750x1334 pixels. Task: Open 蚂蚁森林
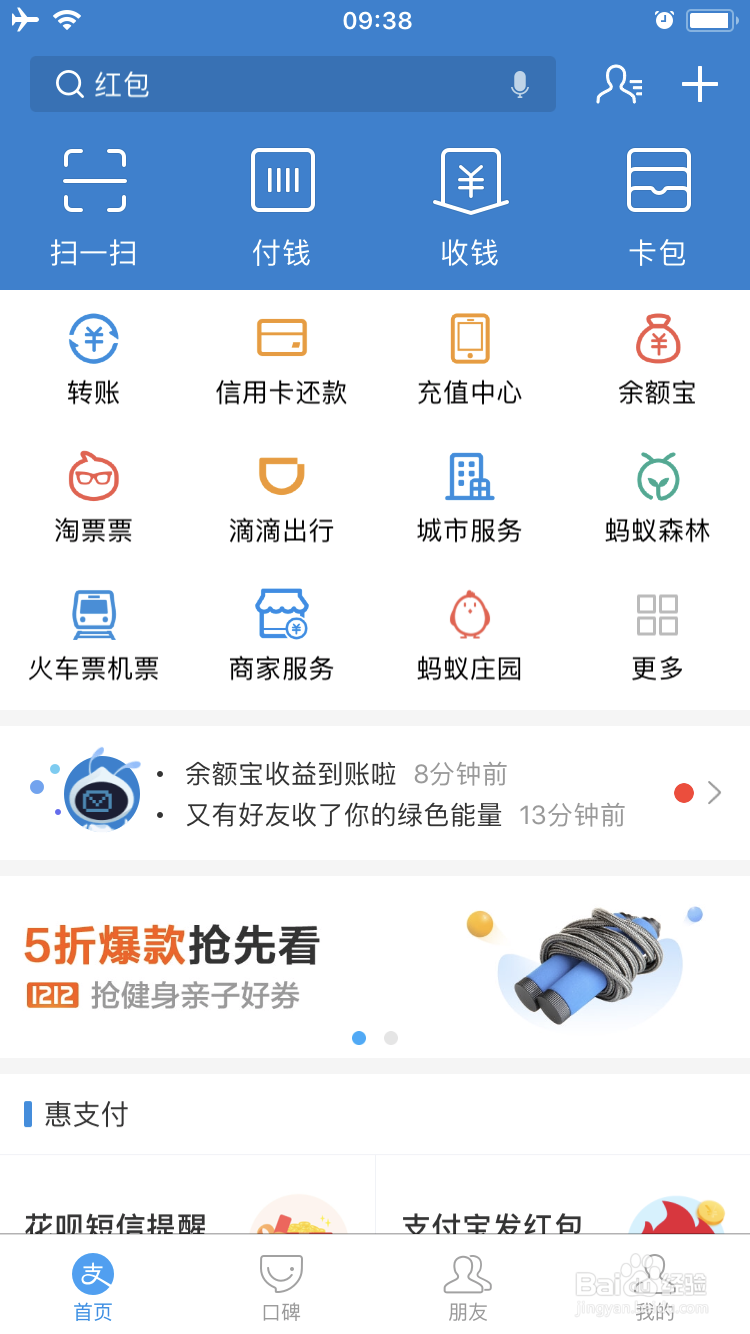pos(658,498)
